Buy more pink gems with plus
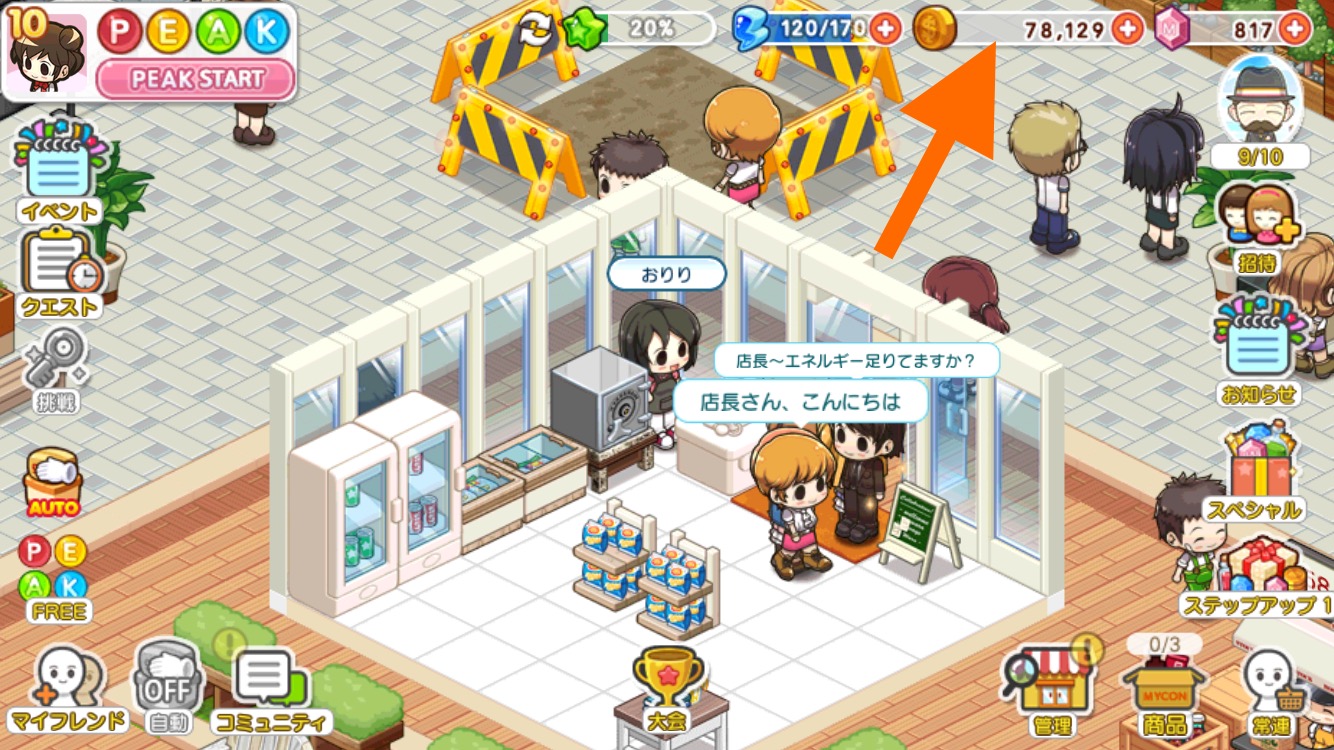Screen dimensions: 1334x750 tap(1296, 29)
